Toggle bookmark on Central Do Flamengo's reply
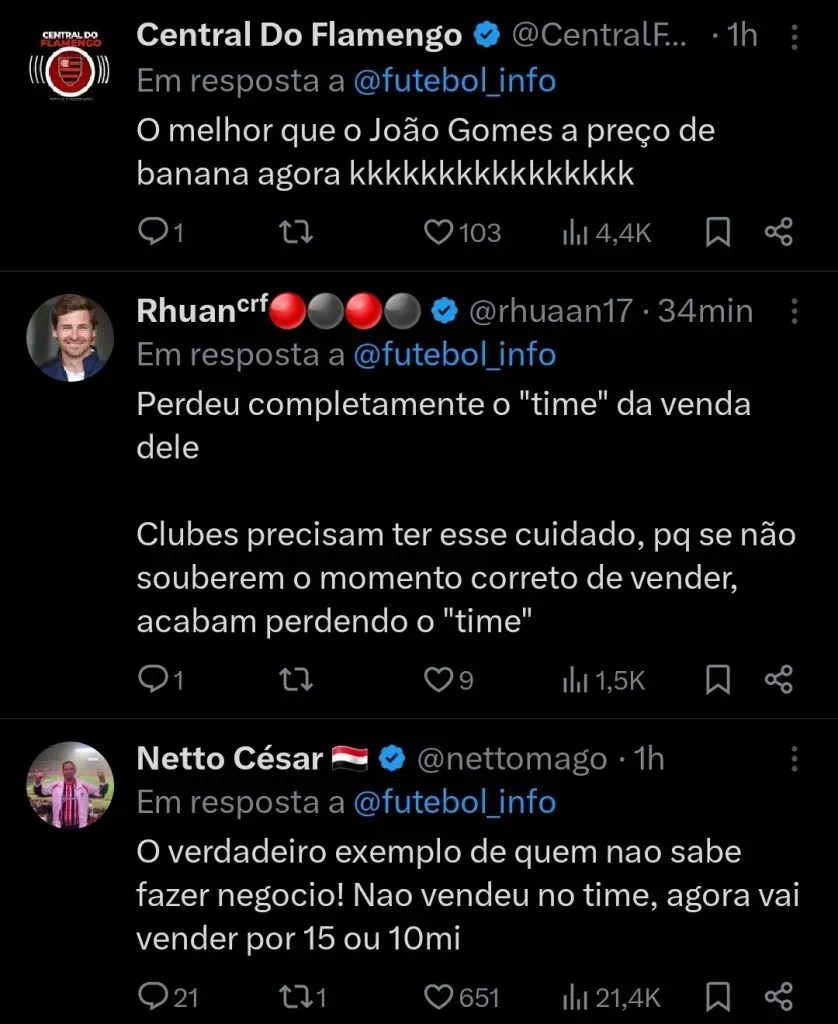This screenshot has width=838, height=1024. point(716,231)
